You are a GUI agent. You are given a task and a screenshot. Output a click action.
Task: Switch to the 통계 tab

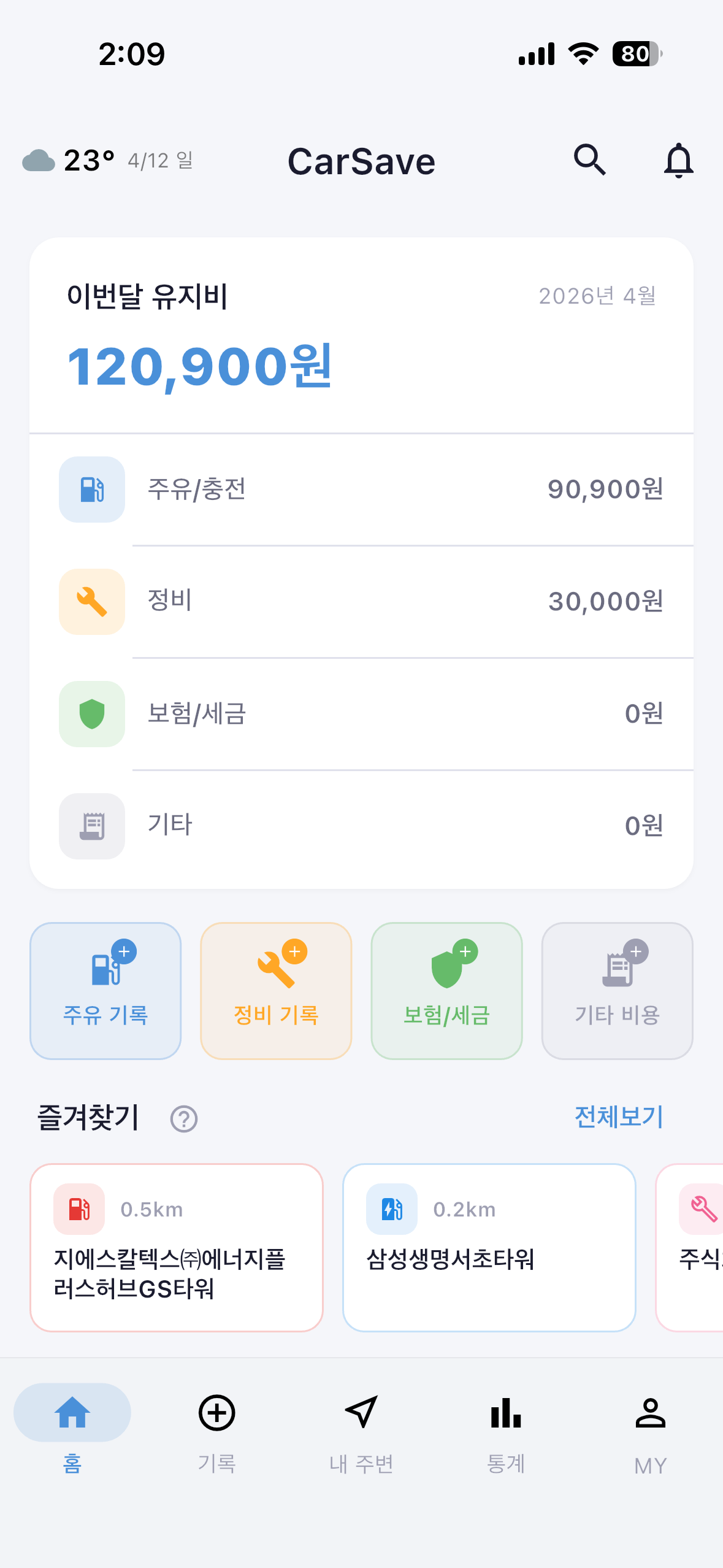coord(505,1429)
